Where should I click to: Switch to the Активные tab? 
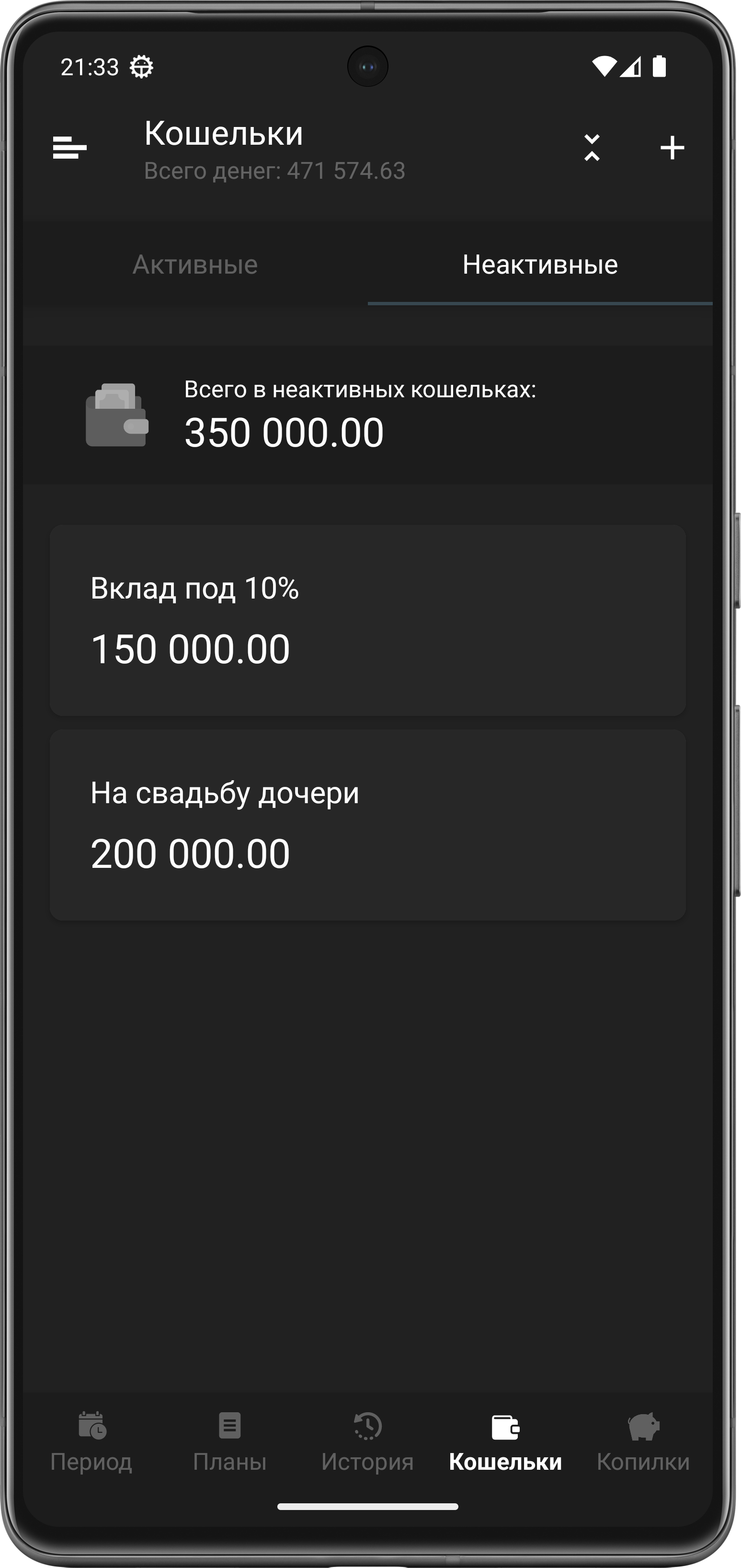coord(195,265)
